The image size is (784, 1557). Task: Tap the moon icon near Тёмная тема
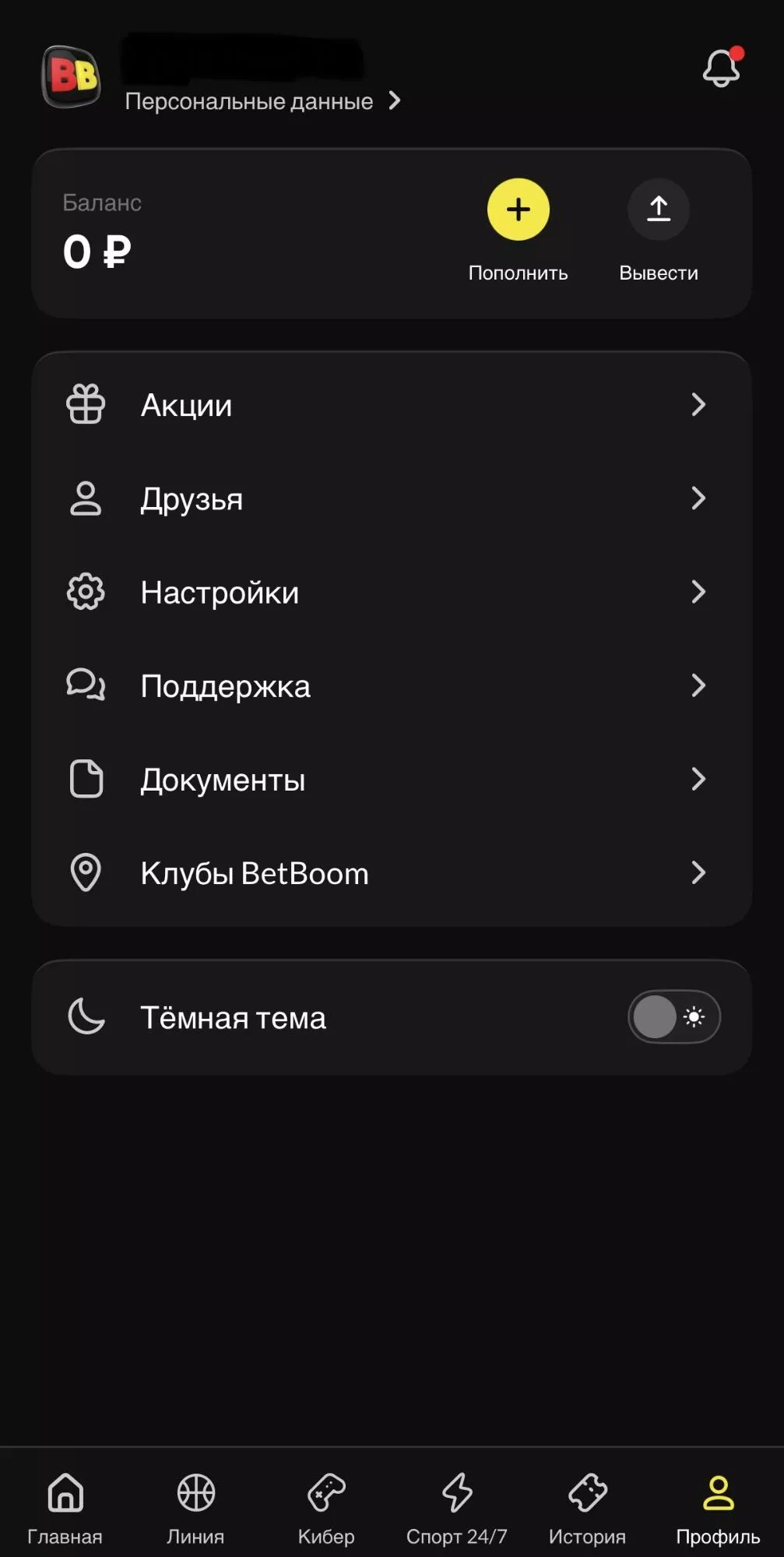[x=86, y=1016]
